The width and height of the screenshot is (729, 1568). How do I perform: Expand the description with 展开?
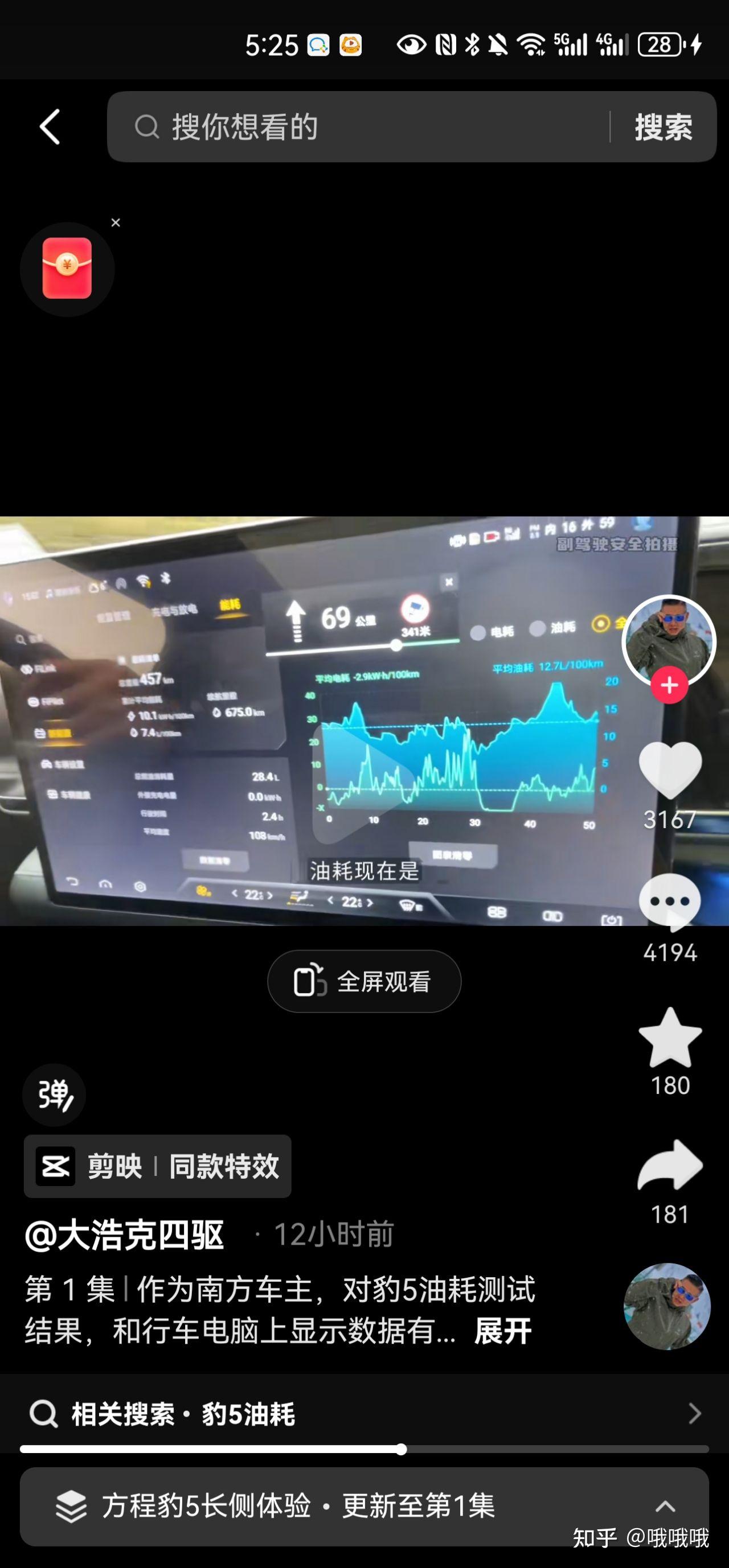502,1331
